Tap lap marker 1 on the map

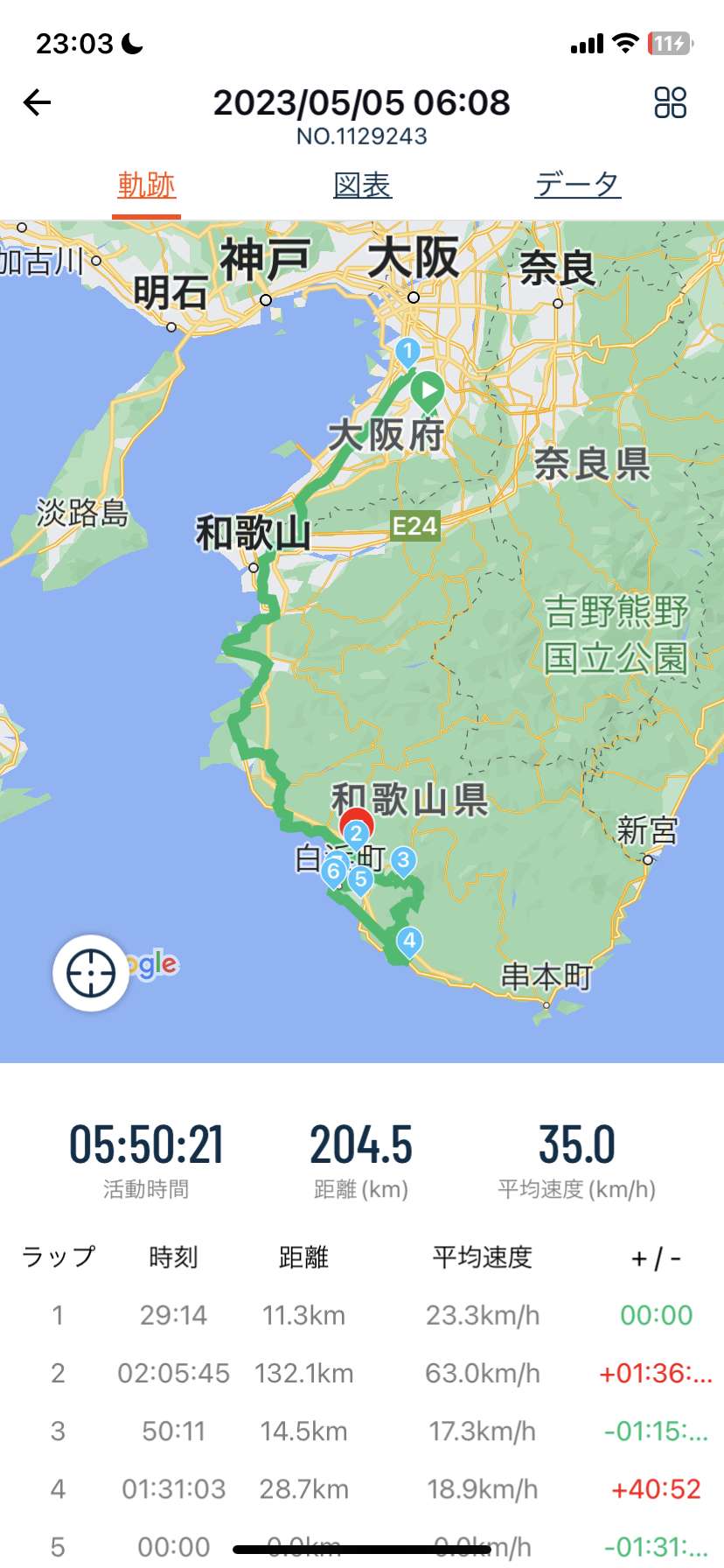(x=407, y=352)
